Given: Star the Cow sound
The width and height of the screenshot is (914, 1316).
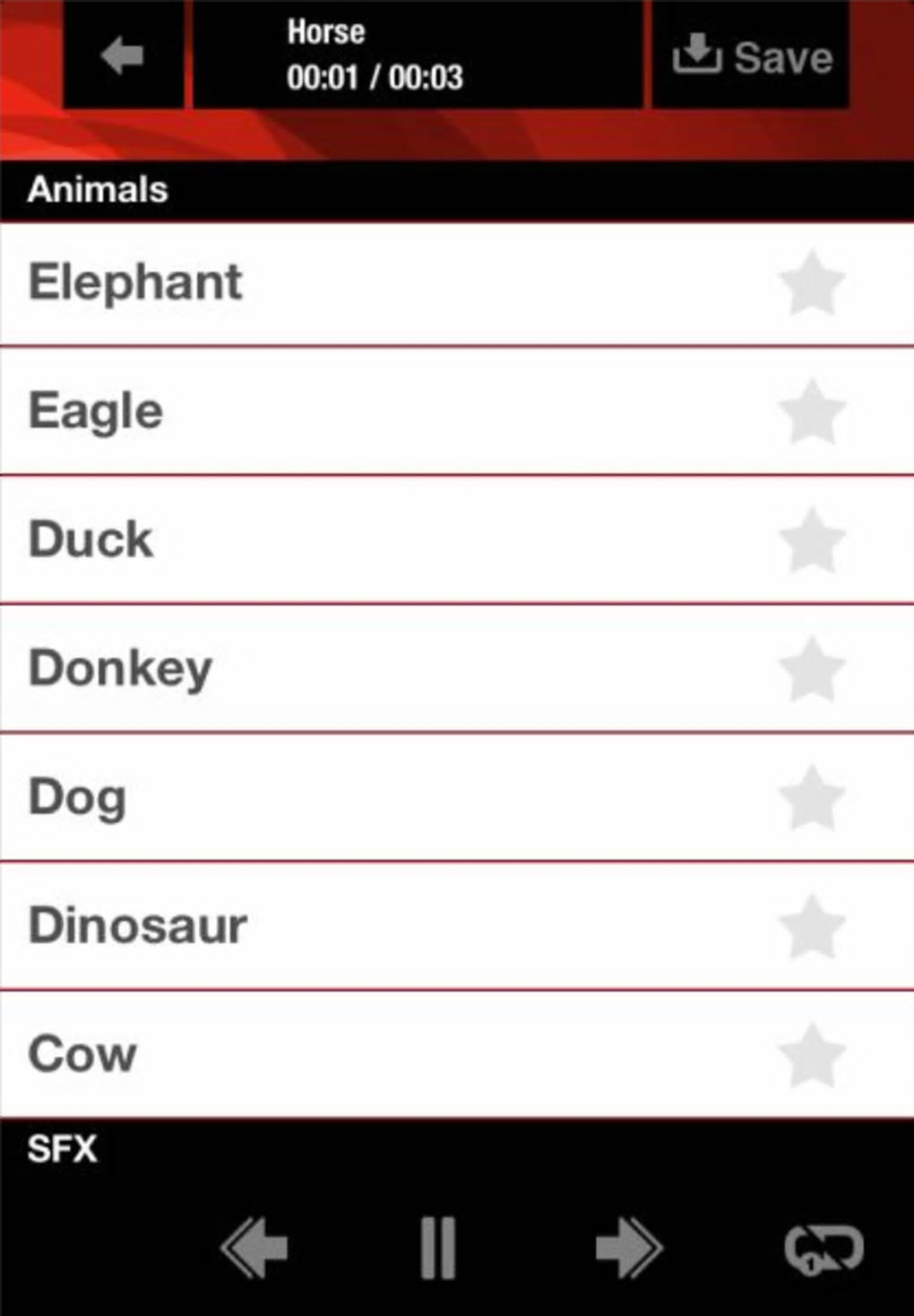Looking at the screenshot, I should coord(812,1056).
